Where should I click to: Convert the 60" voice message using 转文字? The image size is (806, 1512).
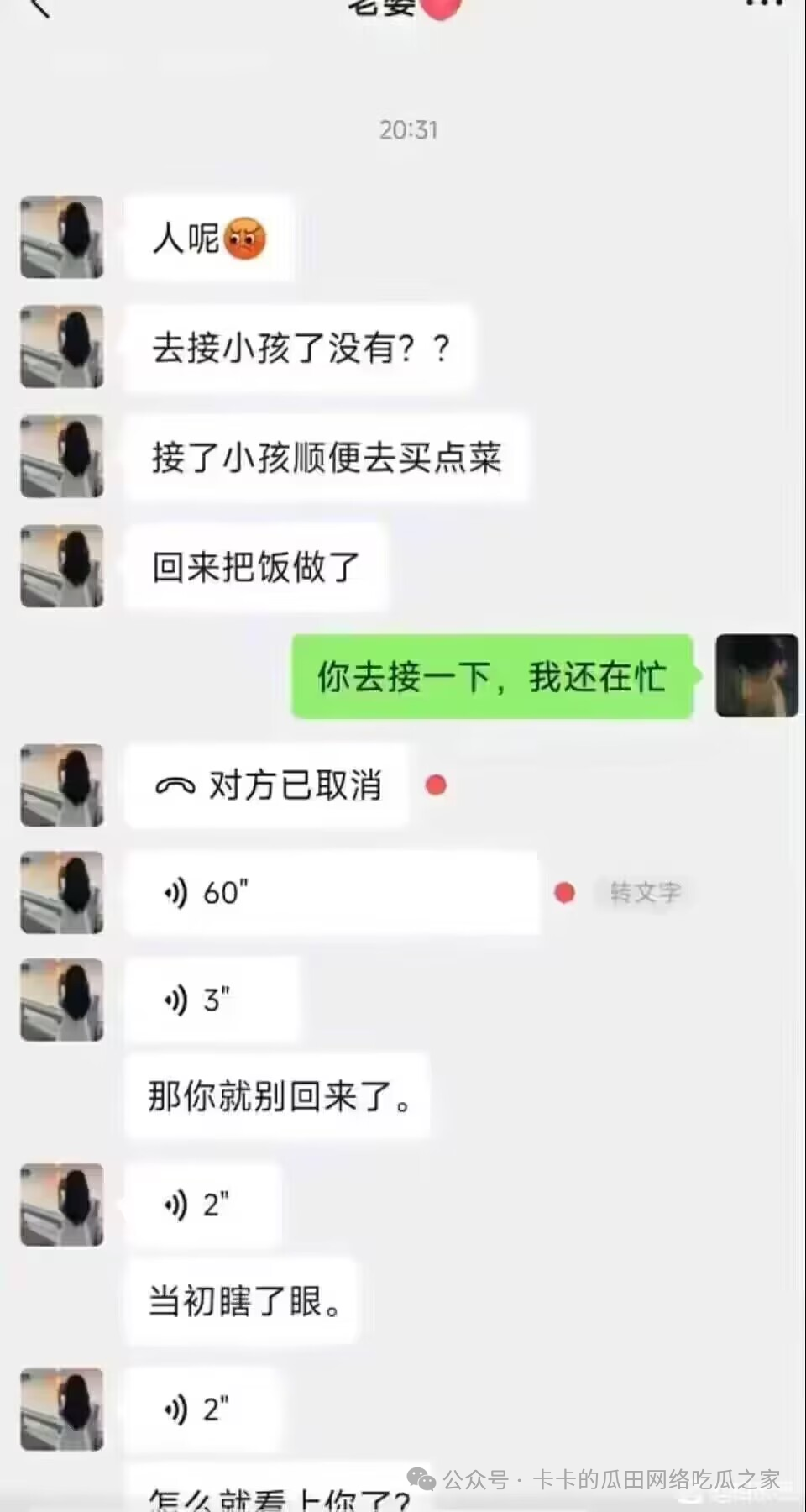coord(645,892)
